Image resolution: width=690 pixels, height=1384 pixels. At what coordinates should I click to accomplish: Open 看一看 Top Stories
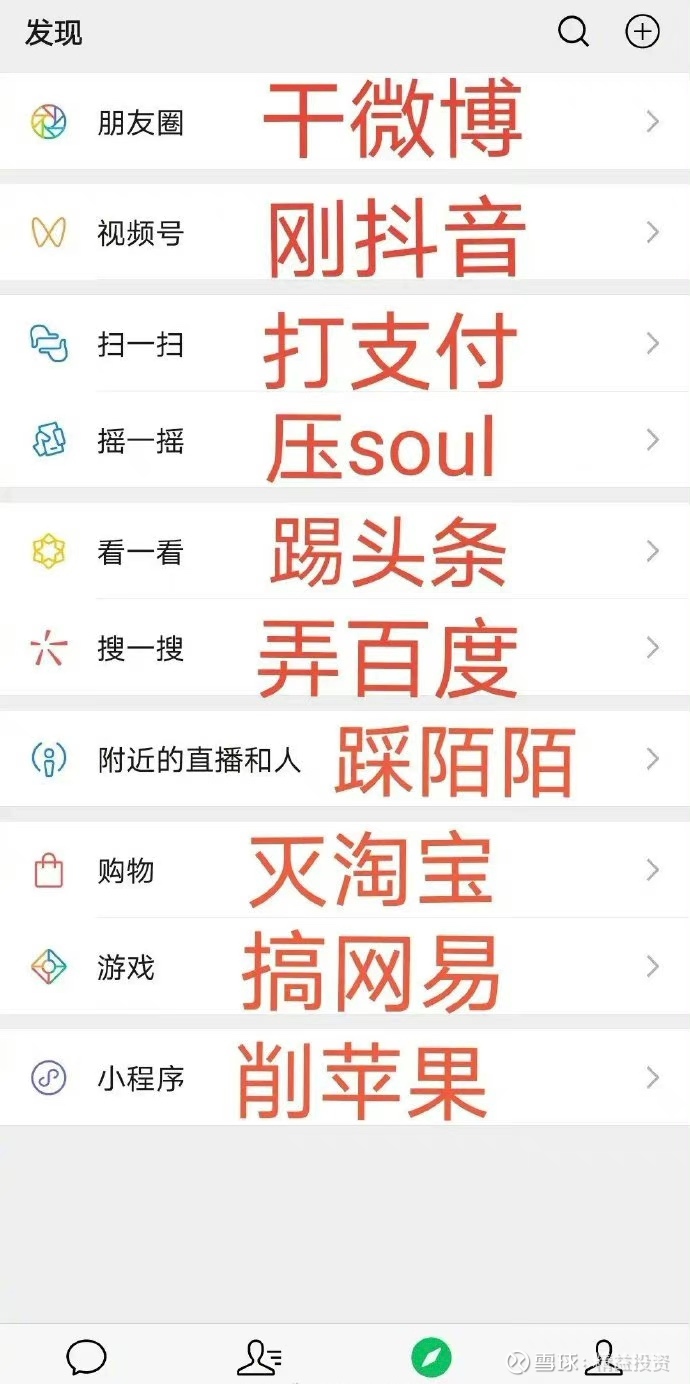[x=140, y=552]
